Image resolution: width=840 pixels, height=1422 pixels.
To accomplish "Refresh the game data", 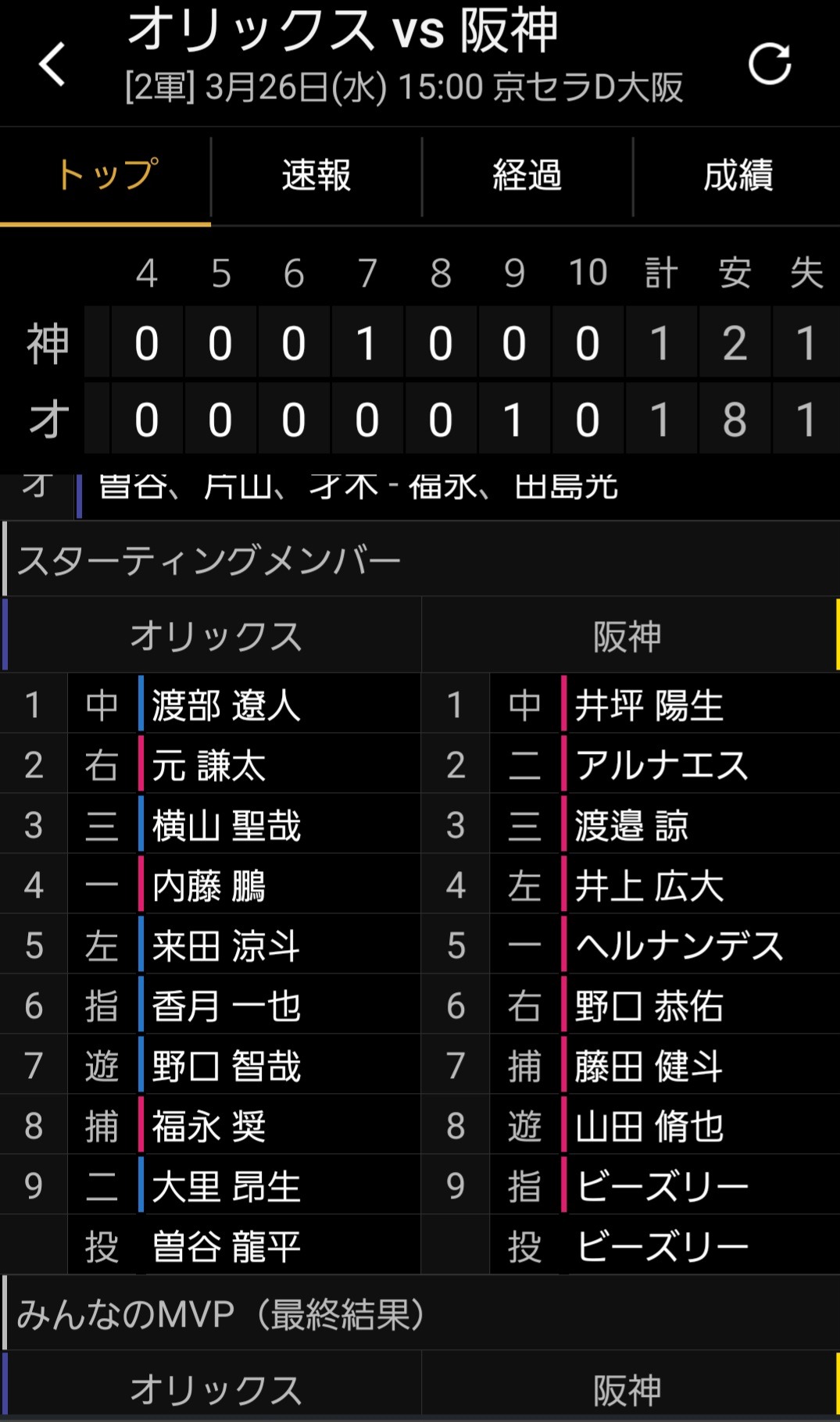I will tap(769, 64).
